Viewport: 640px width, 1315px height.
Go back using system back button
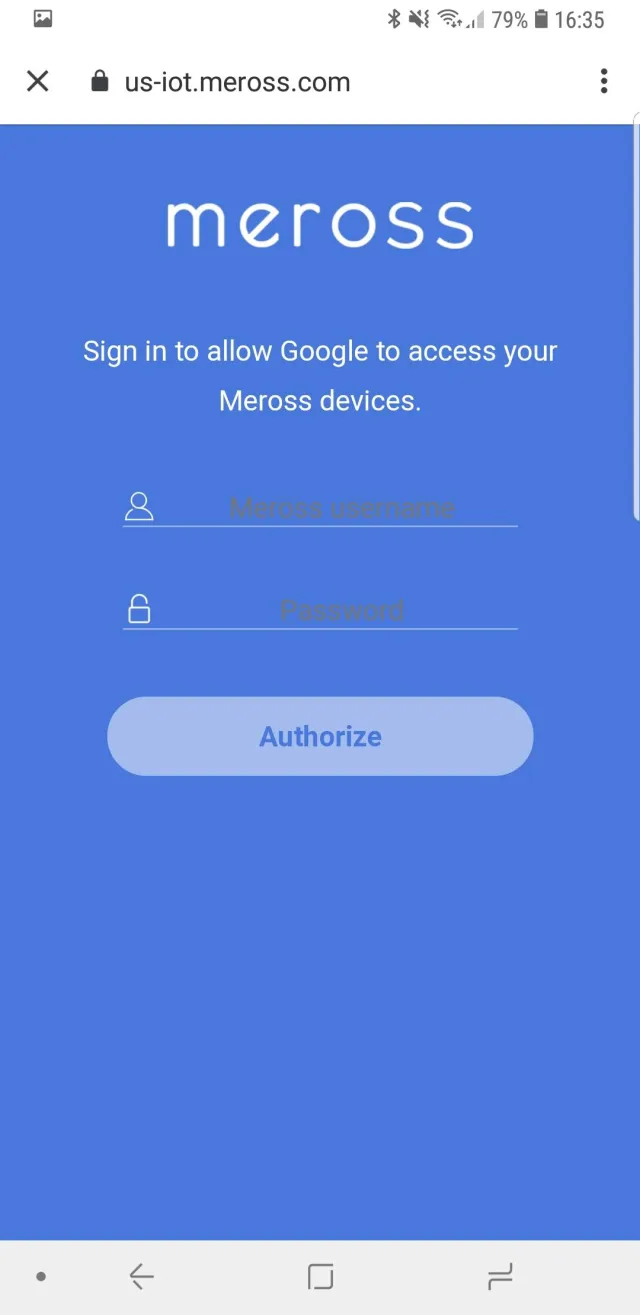coord(141,1276)
